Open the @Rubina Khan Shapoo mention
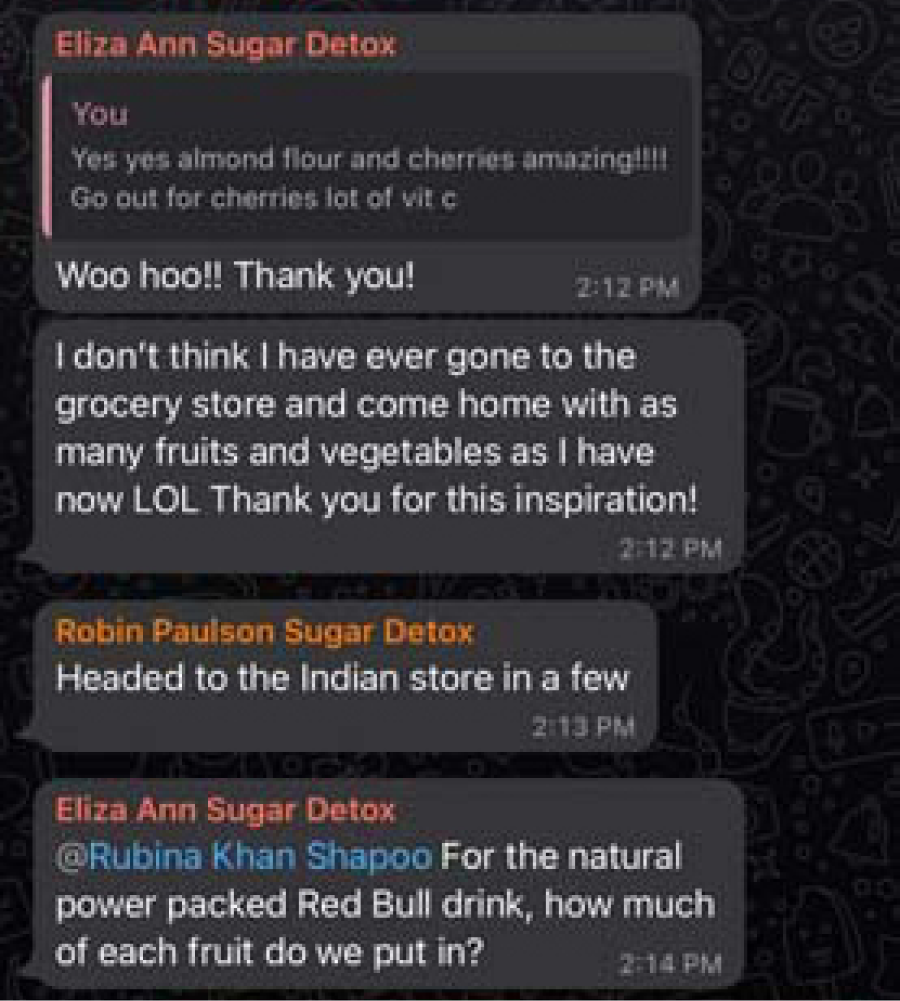This screenshot has width=900, height=1001. (243, 857)
